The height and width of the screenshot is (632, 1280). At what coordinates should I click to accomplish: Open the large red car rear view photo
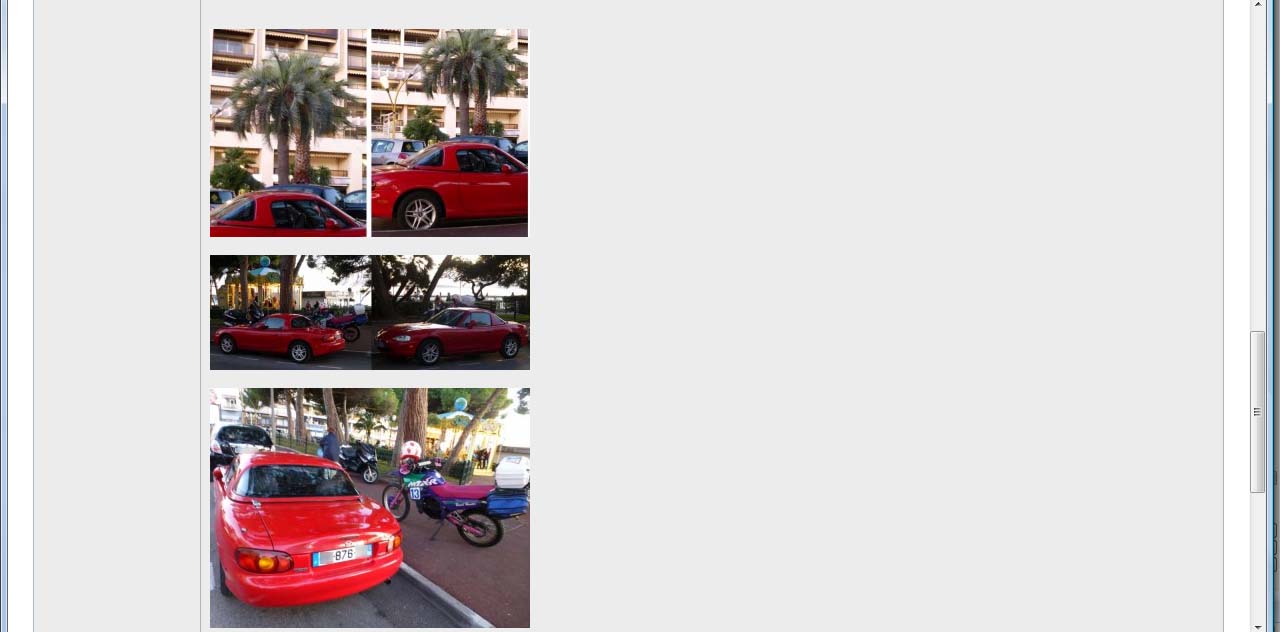click(x=369, y=508)
